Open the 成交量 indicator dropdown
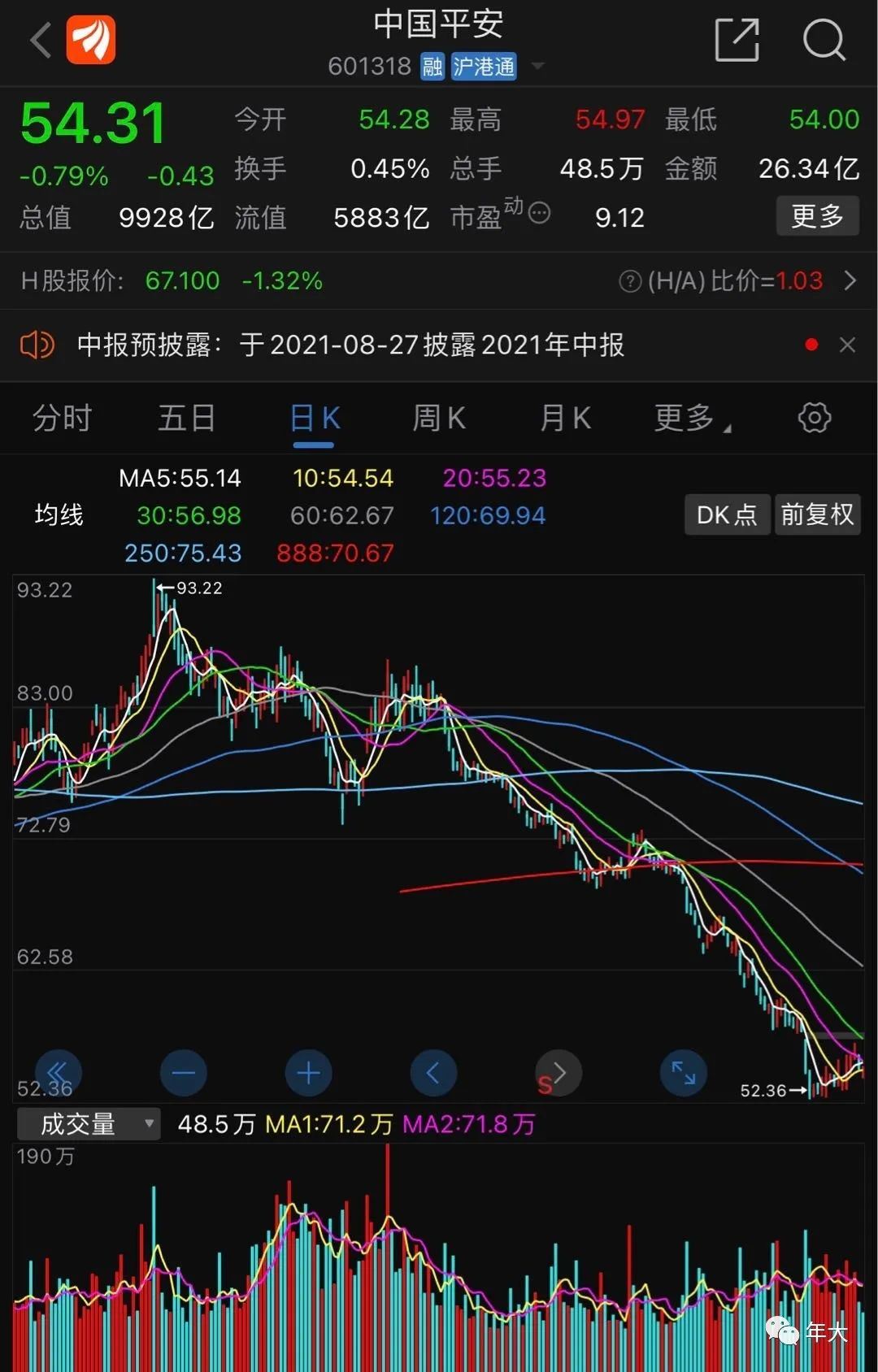Viewport: 878px width, 1372px height. [x=89, y=1124]
